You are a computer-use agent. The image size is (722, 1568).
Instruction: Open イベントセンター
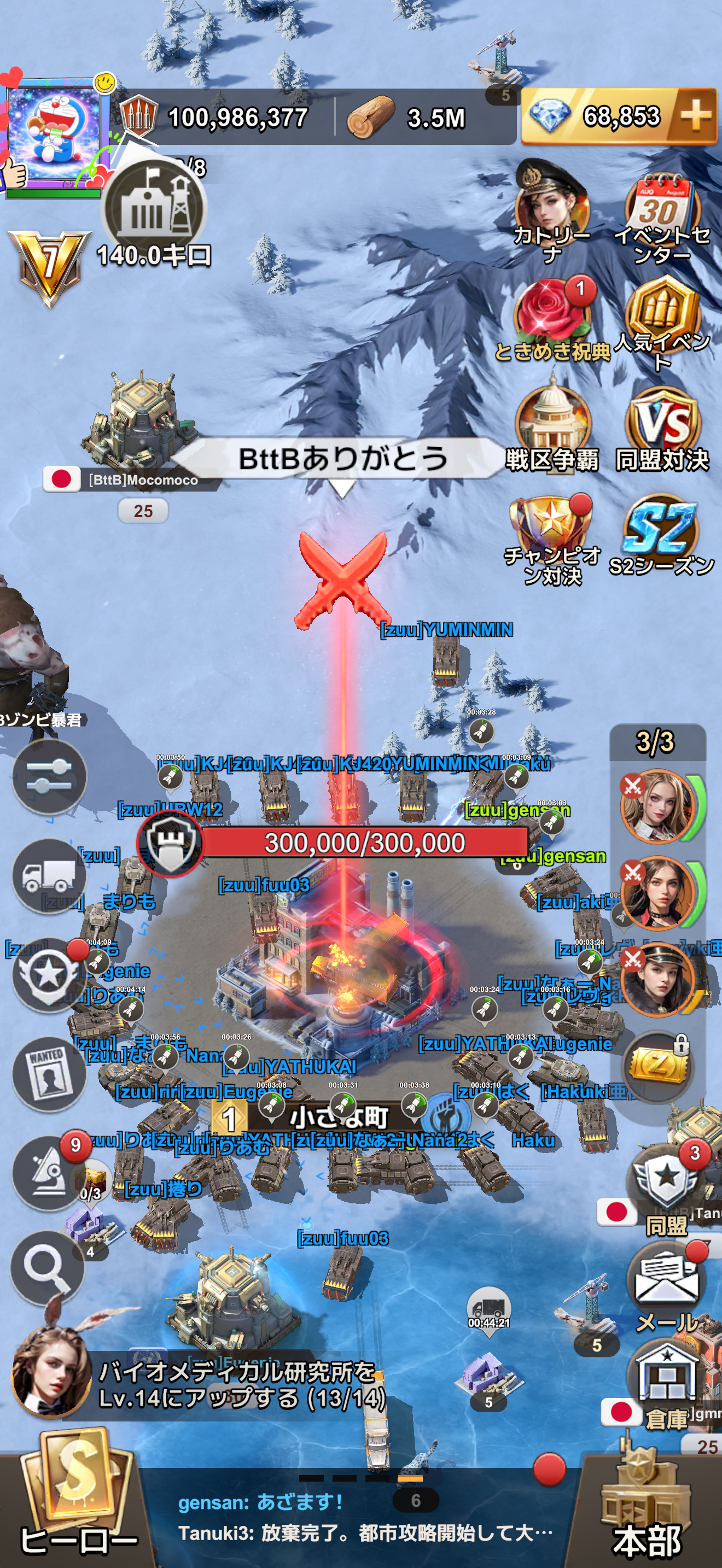662,216
